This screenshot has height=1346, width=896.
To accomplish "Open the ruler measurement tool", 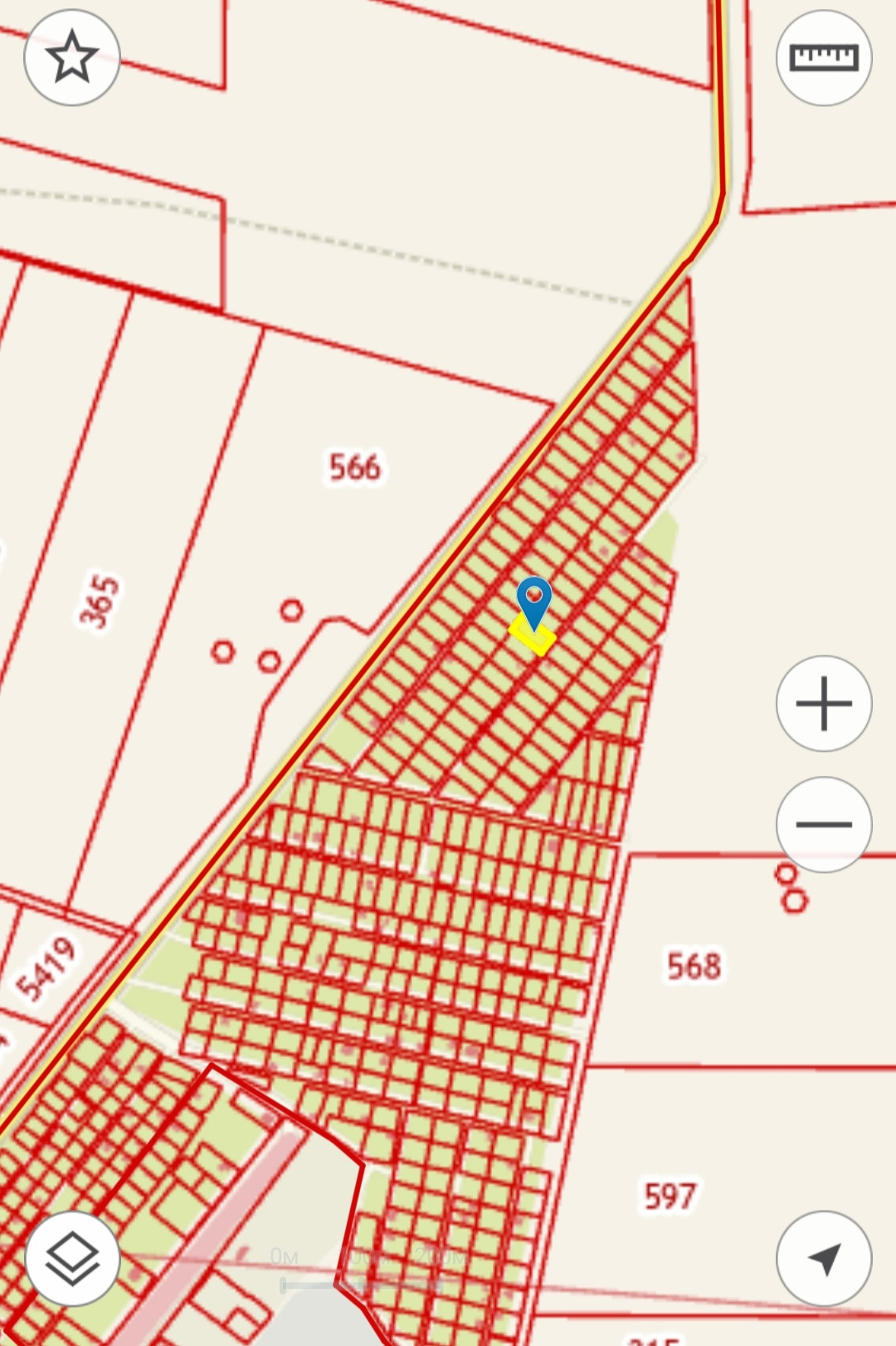I will [823, 57].
